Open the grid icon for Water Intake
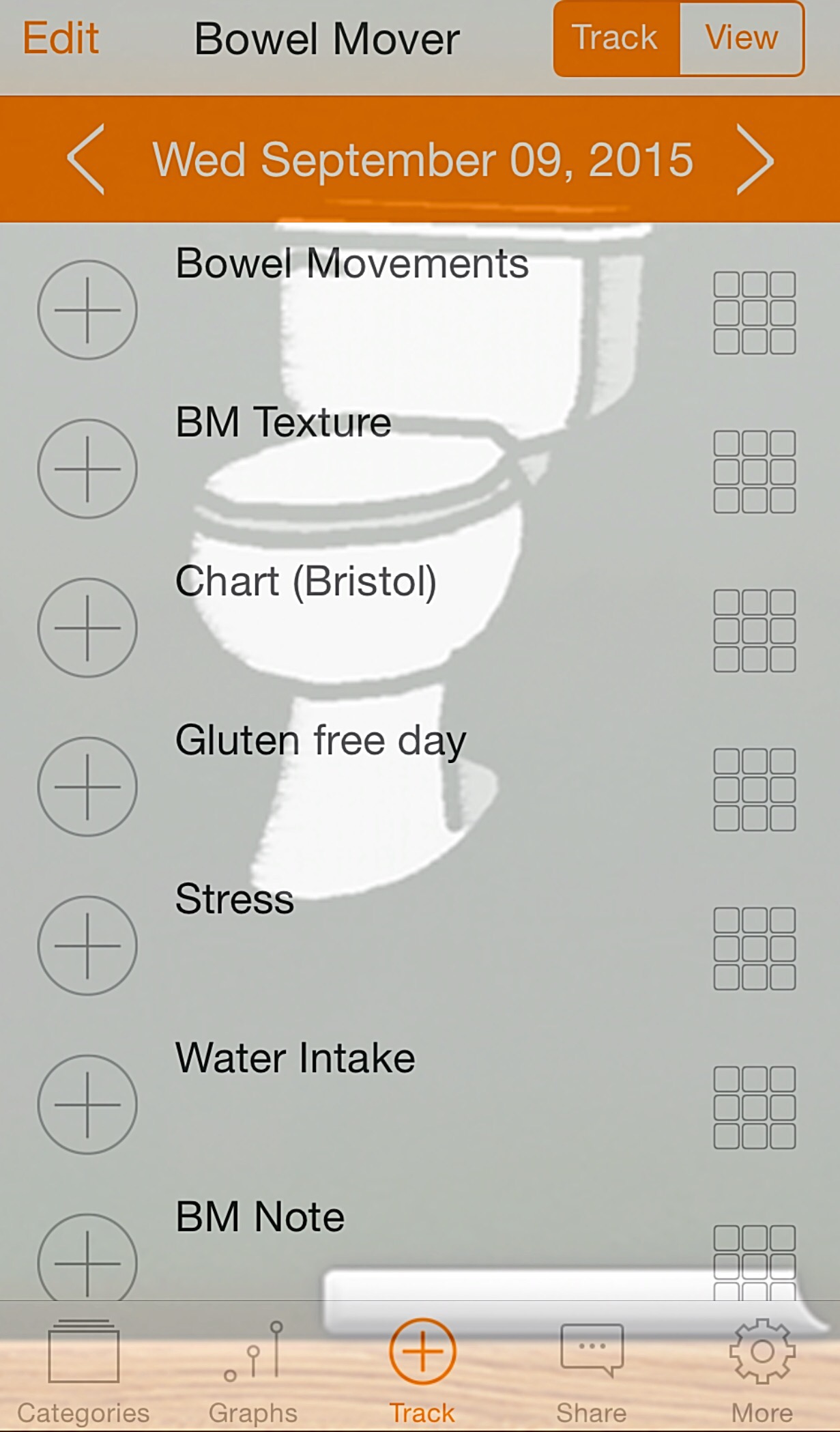The image size is (840, 1432). (754, 1108)
